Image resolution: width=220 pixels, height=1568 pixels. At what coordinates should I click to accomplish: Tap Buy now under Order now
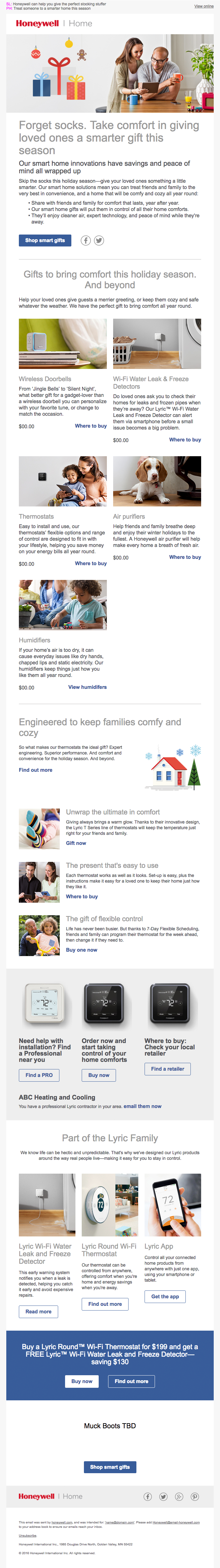point(99,1075)
